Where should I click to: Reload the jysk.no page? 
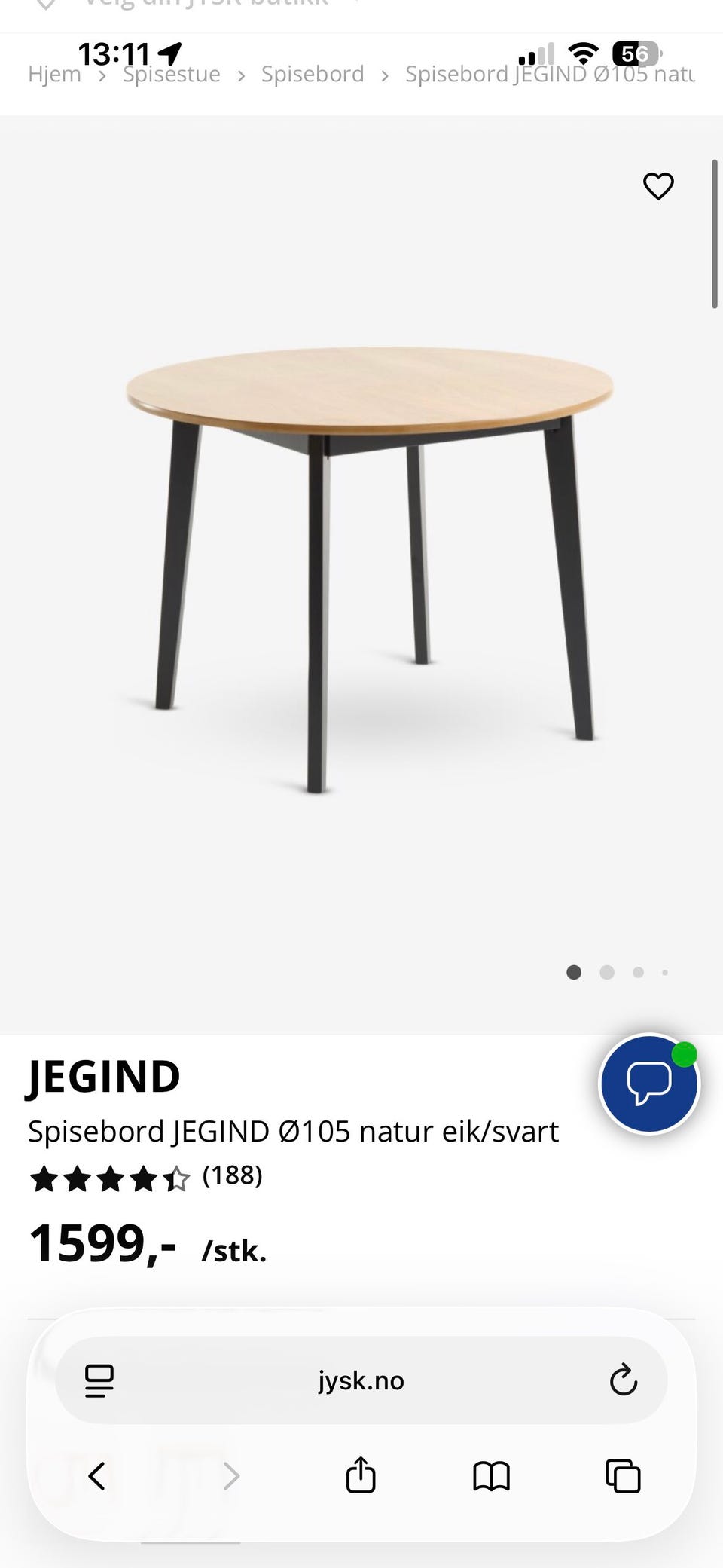[623, 1380]
